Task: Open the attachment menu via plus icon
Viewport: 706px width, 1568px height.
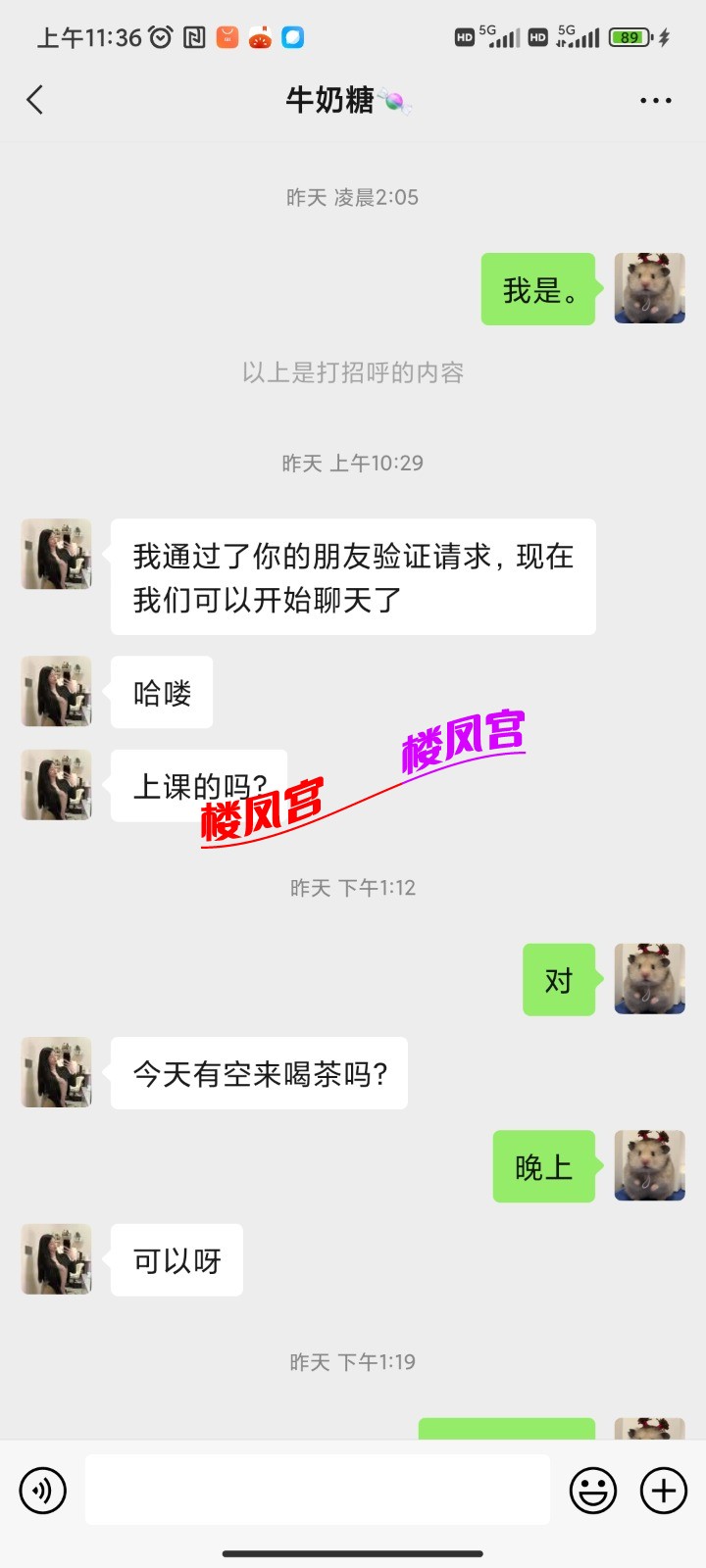Action: point(663,1490)
